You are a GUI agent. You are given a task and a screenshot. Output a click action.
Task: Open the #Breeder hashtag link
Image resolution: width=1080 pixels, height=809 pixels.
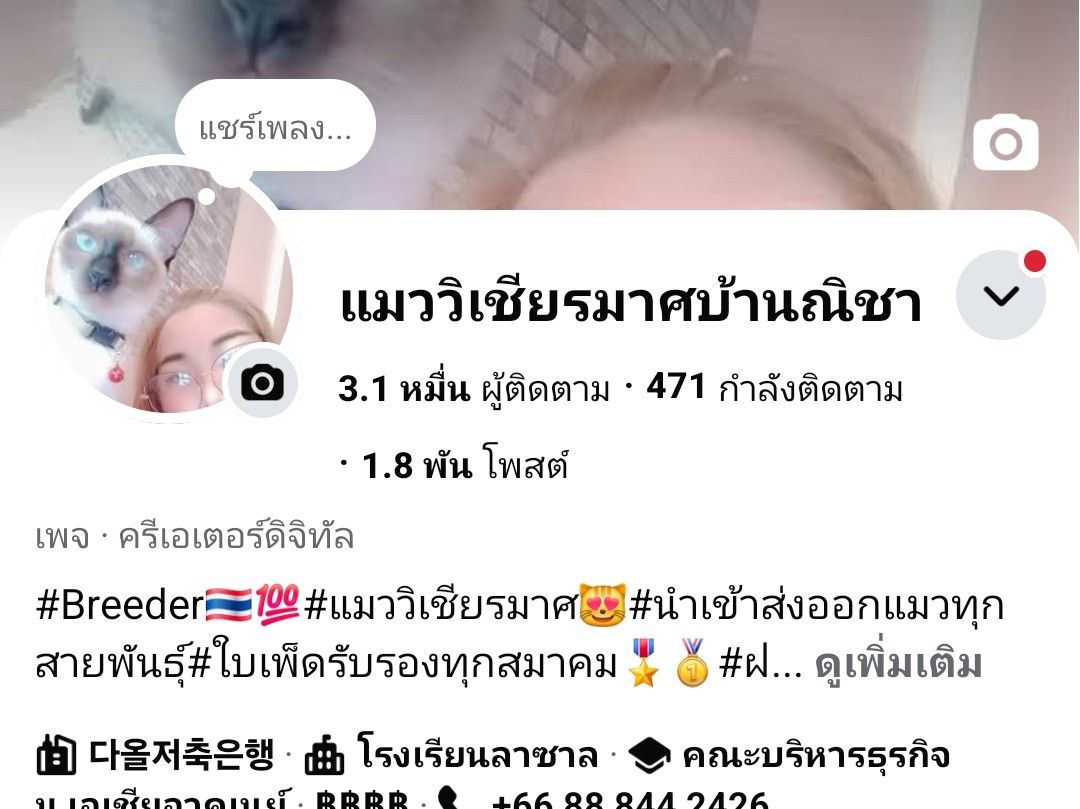pyautogui.click(x=118, y=606)
